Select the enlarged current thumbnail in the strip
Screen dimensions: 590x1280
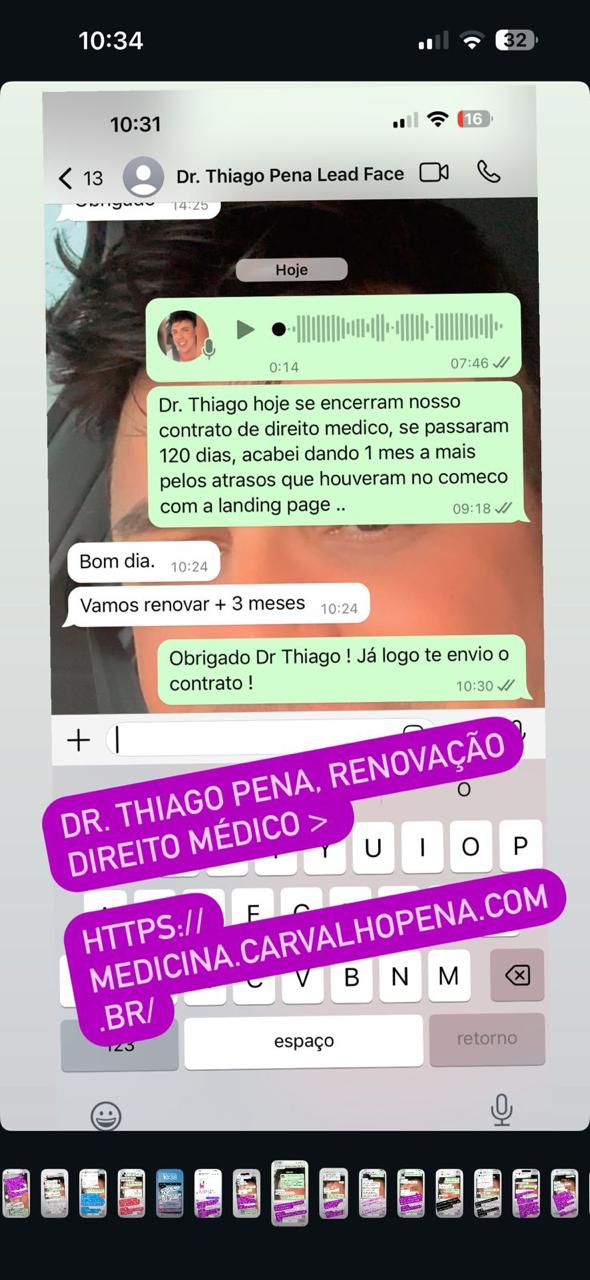pos(290,1192)
